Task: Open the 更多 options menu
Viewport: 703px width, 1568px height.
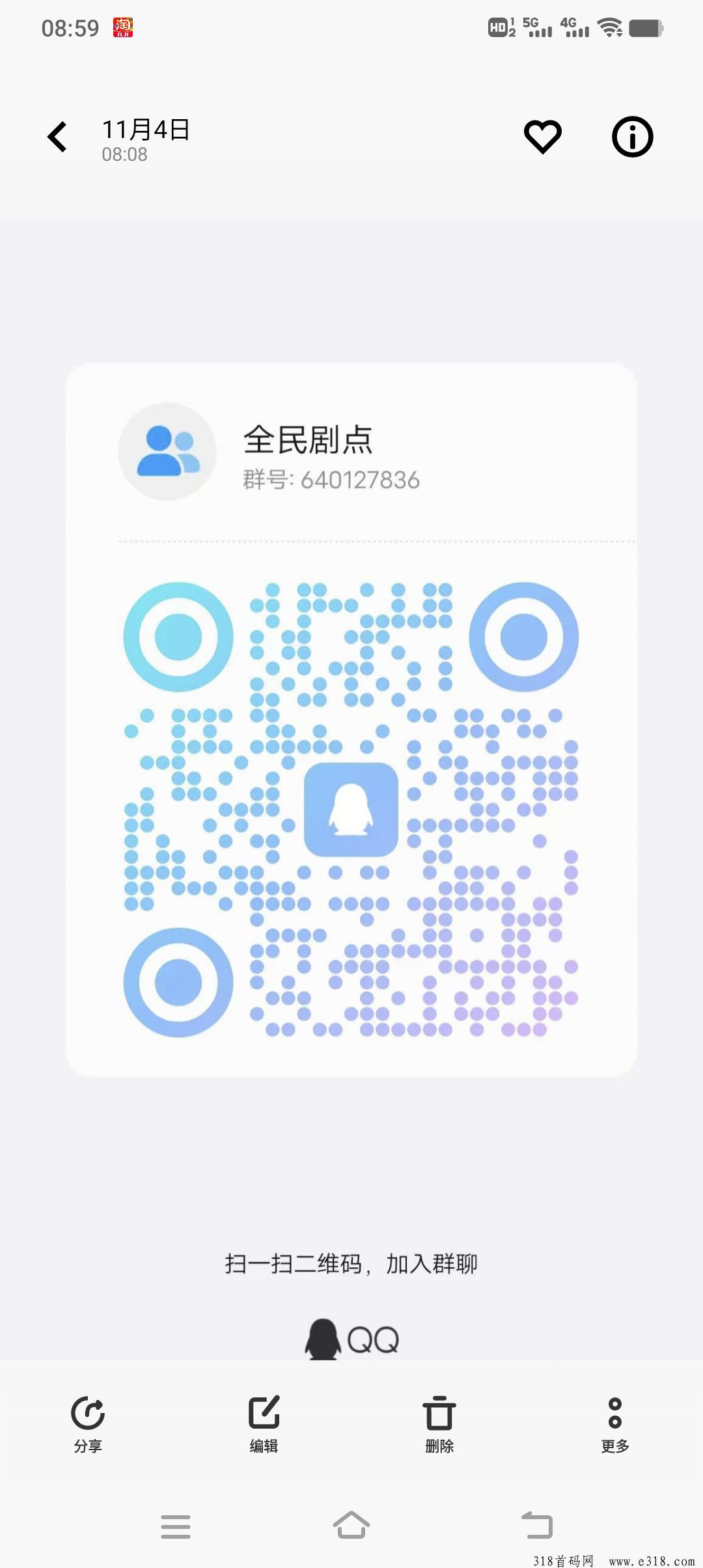Action: [x=615, y=1425]
